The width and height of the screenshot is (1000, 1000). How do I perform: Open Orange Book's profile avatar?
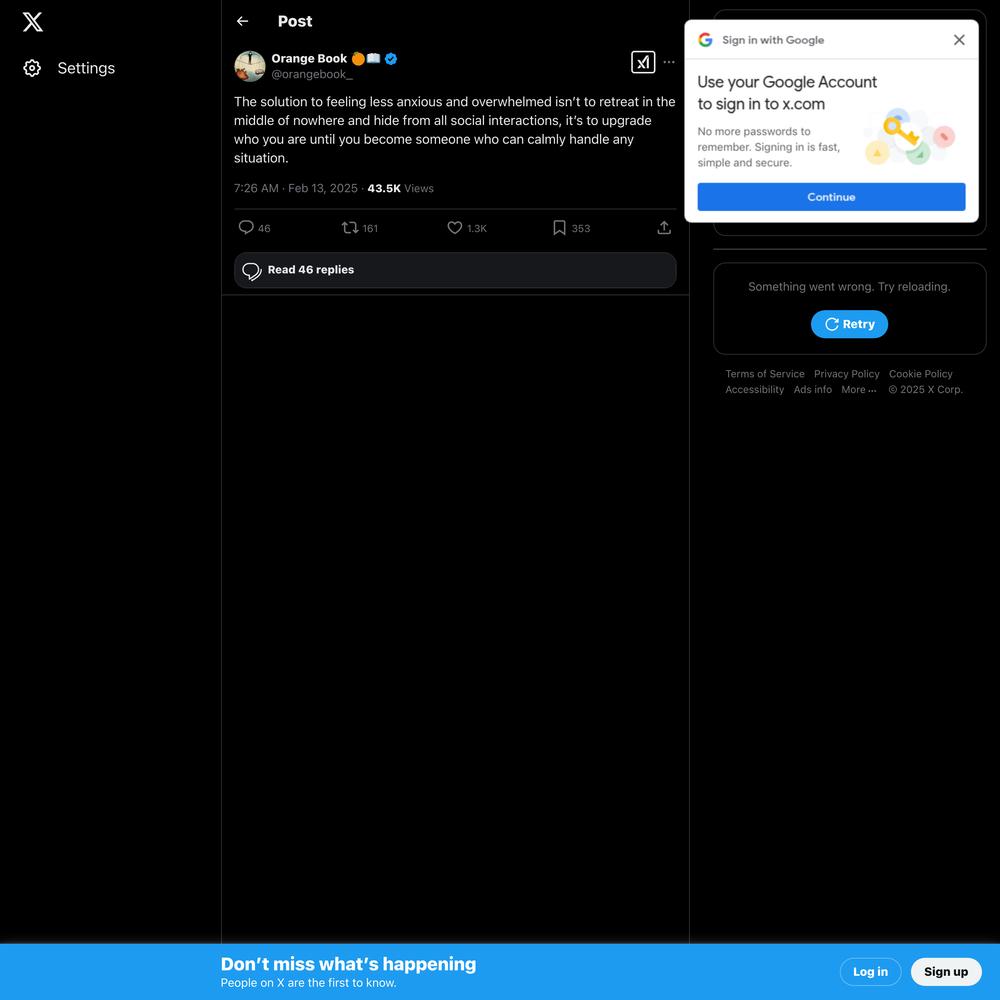click(x=250, y=66)
